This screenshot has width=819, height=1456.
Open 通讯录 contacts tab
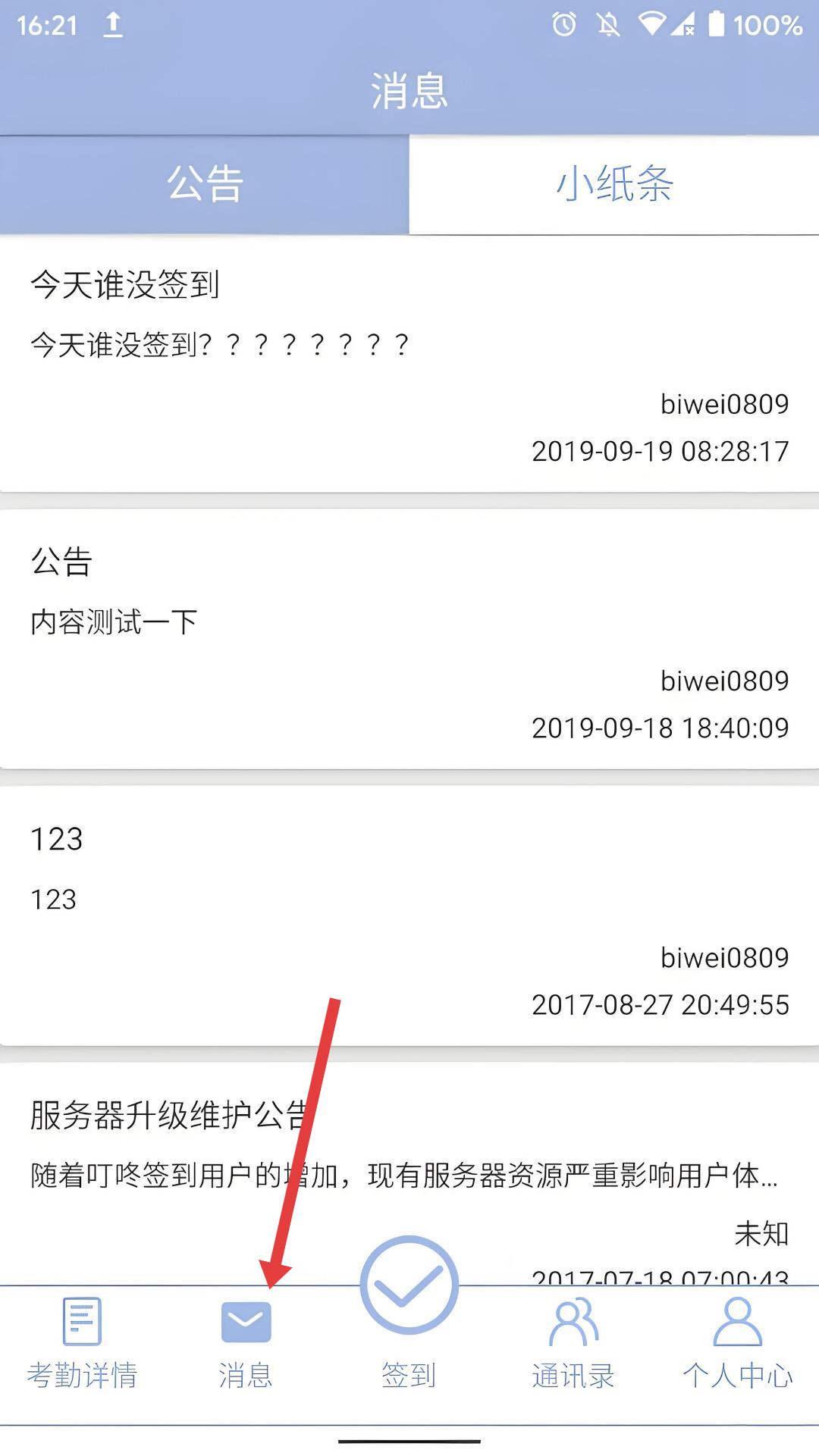573,1343
